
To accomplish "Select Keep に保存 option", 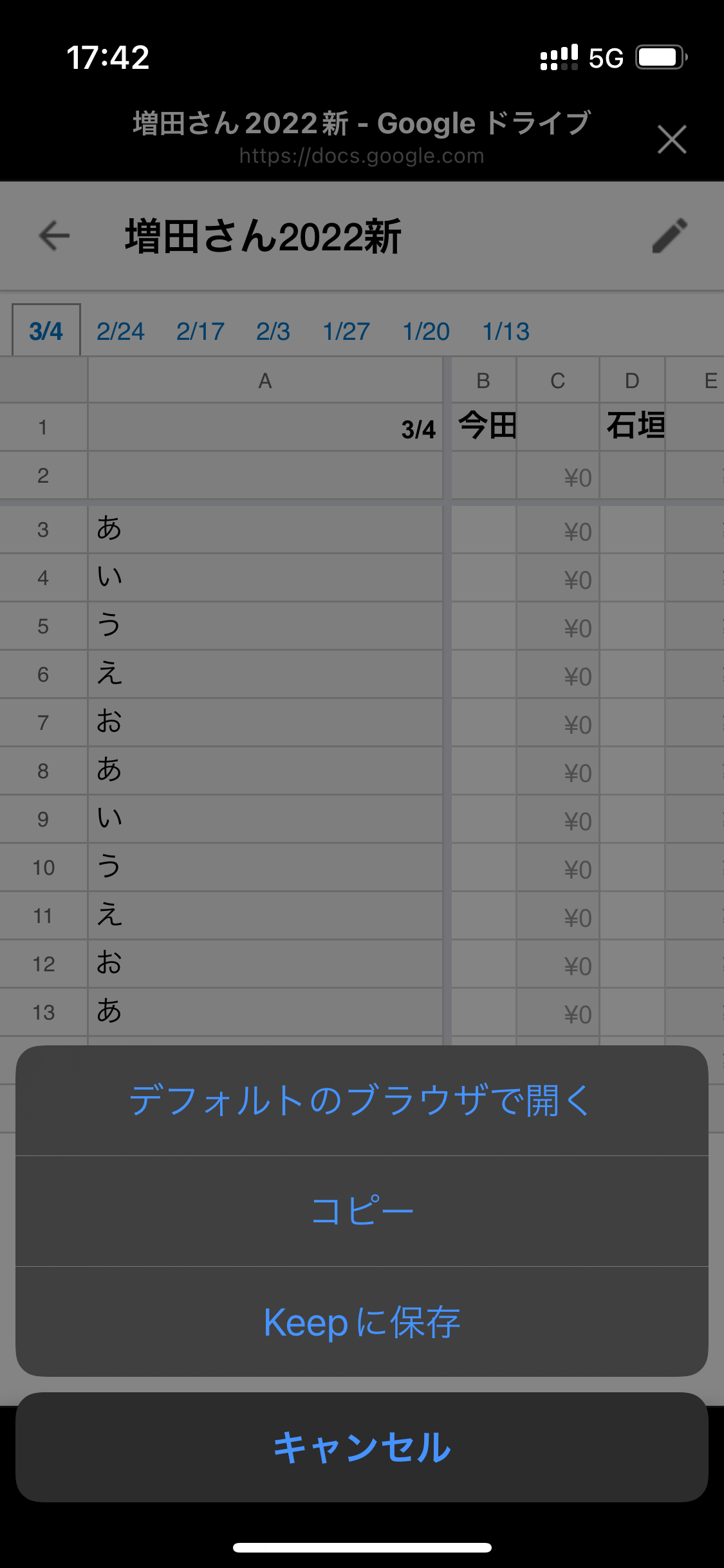I will [362, 1321].
